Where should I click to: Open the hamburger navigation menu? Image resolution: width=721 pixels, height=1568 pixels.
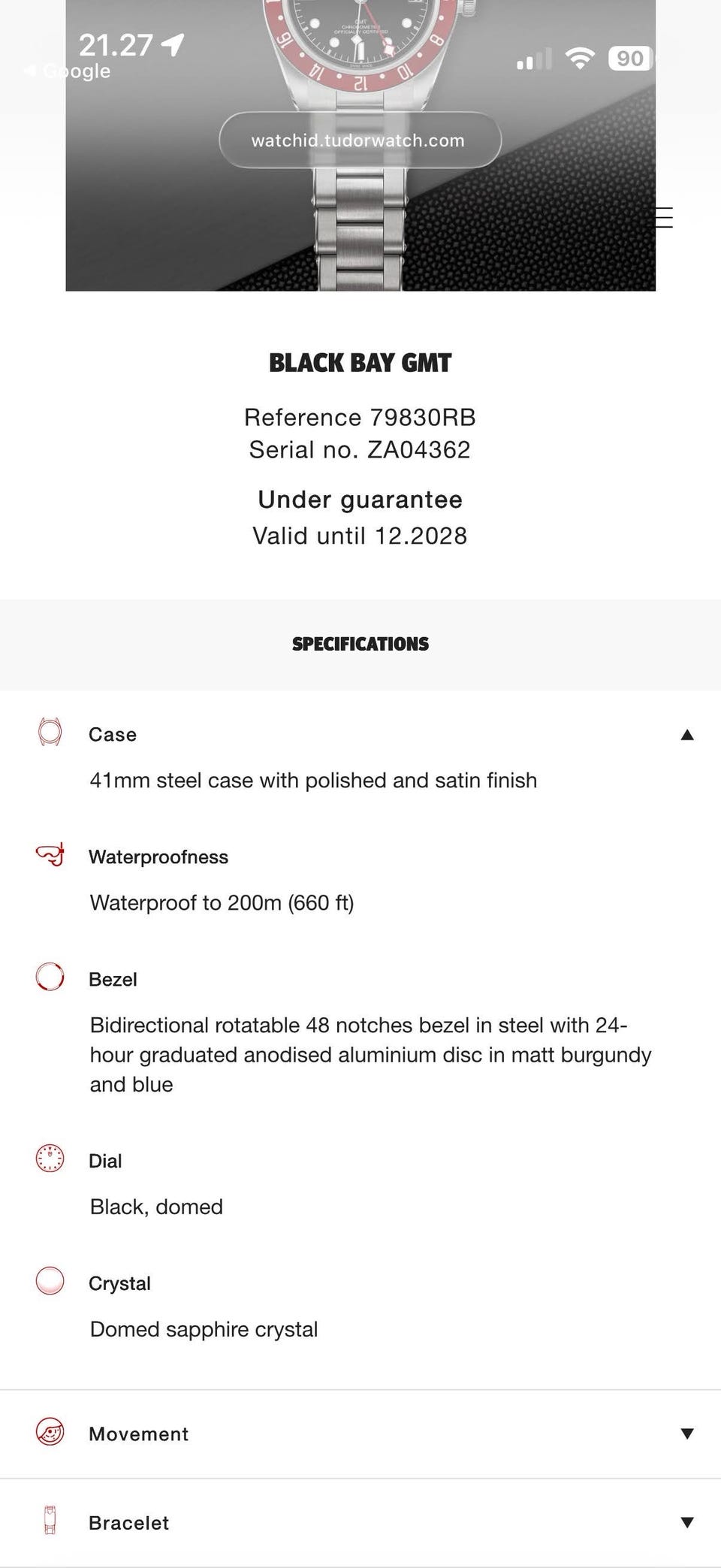click(x=664, y=218)
